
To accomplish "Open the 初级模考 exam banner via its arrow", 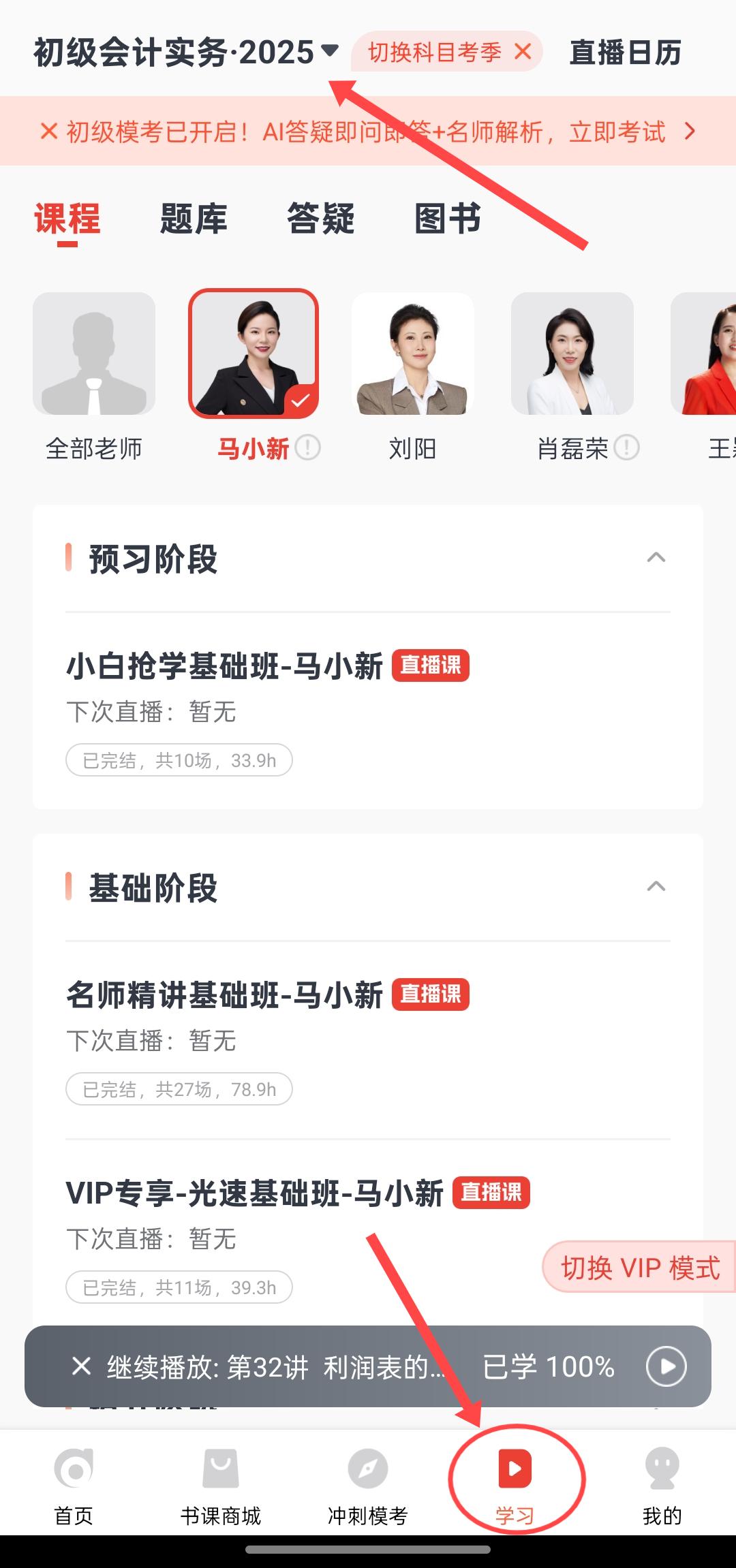I will 690,131.
